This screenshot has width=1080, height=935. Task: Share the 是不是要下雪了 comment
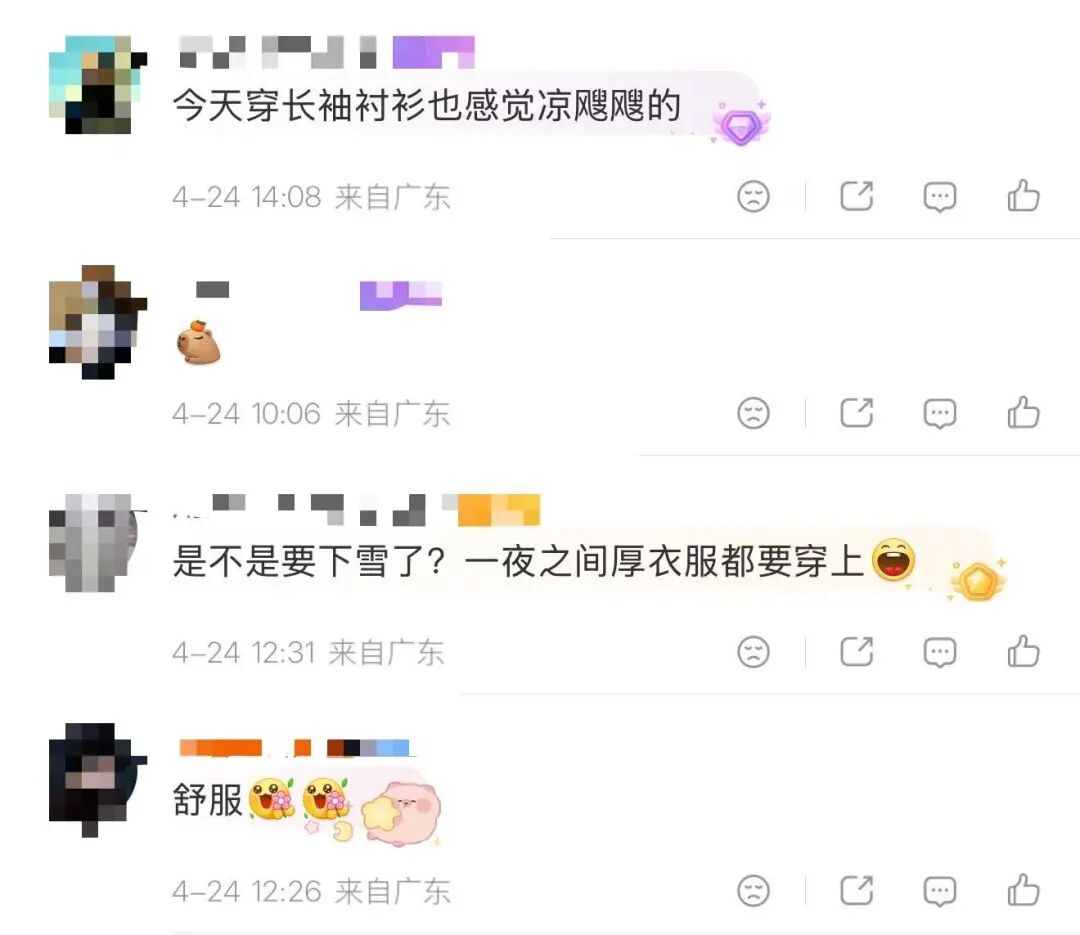point(856,652)
